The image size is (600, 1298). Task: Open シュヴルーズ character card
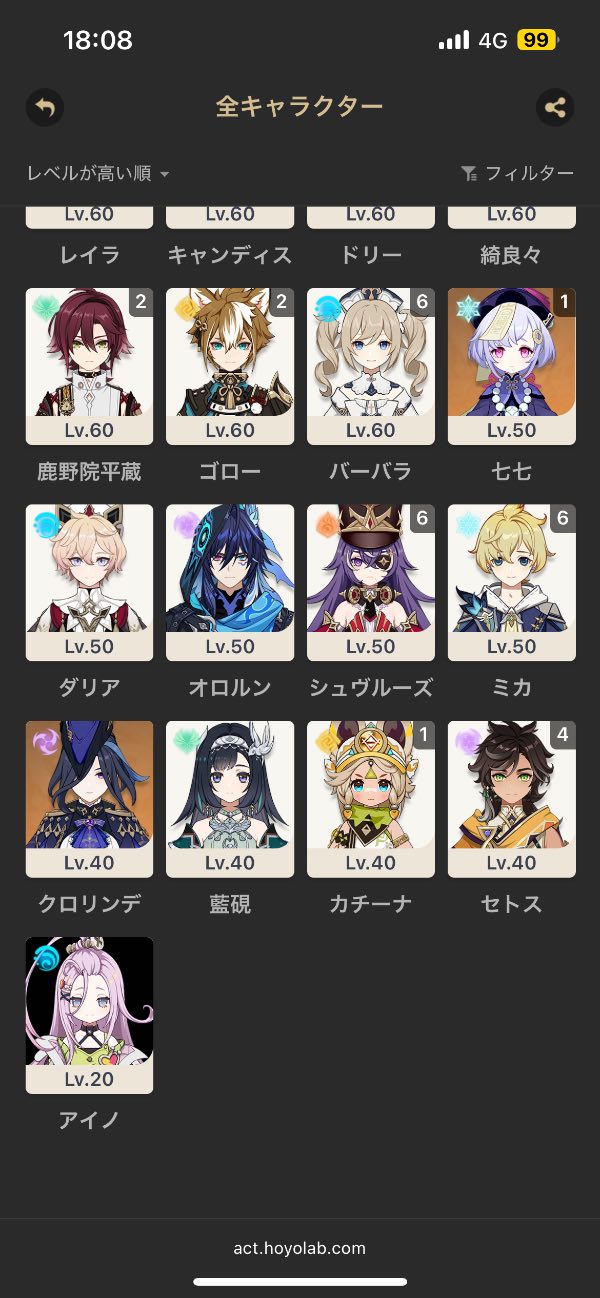coord(370,582)
